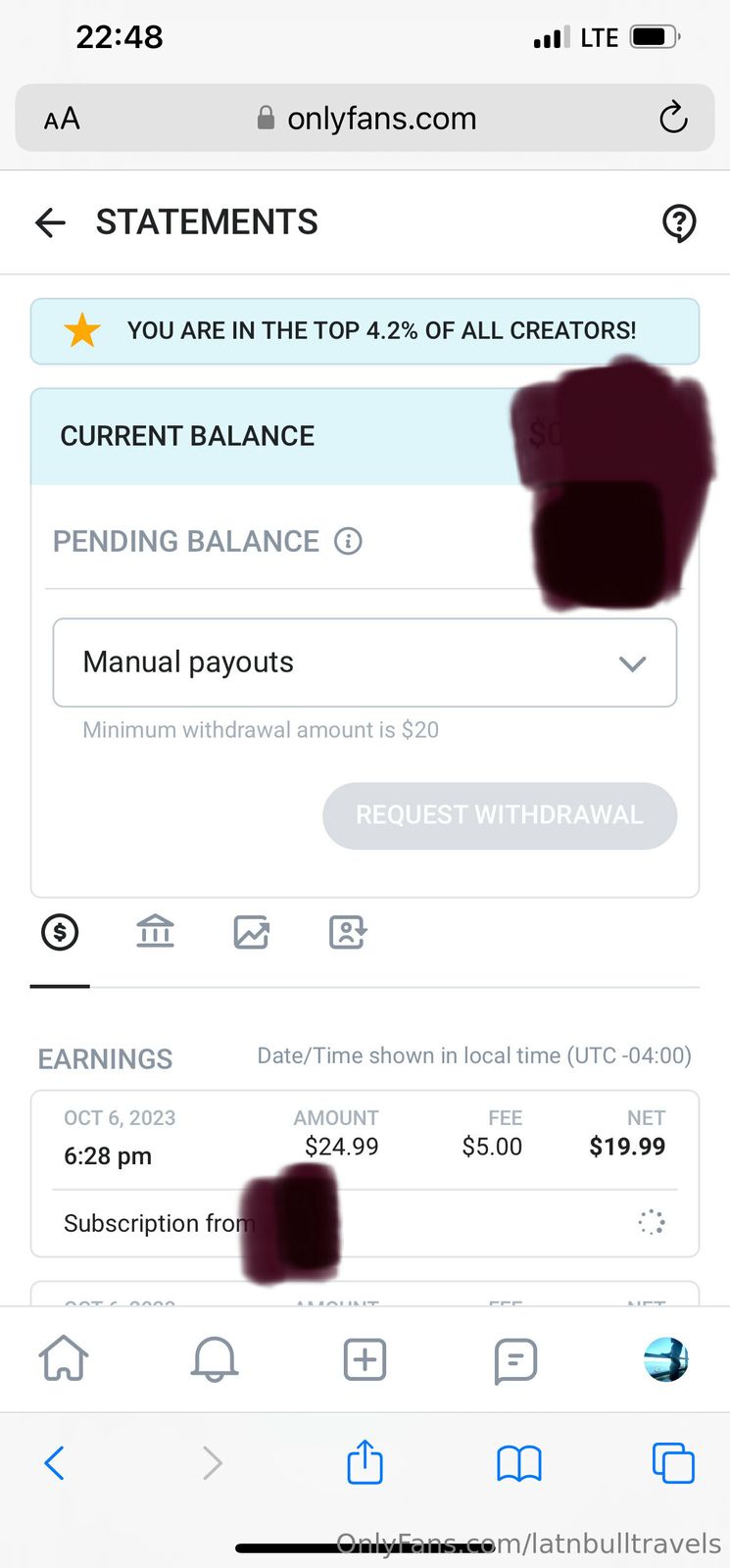The width and height of the screenshot is (730, 1568).
Task: Open the notifications bell
Action: 214,1360
